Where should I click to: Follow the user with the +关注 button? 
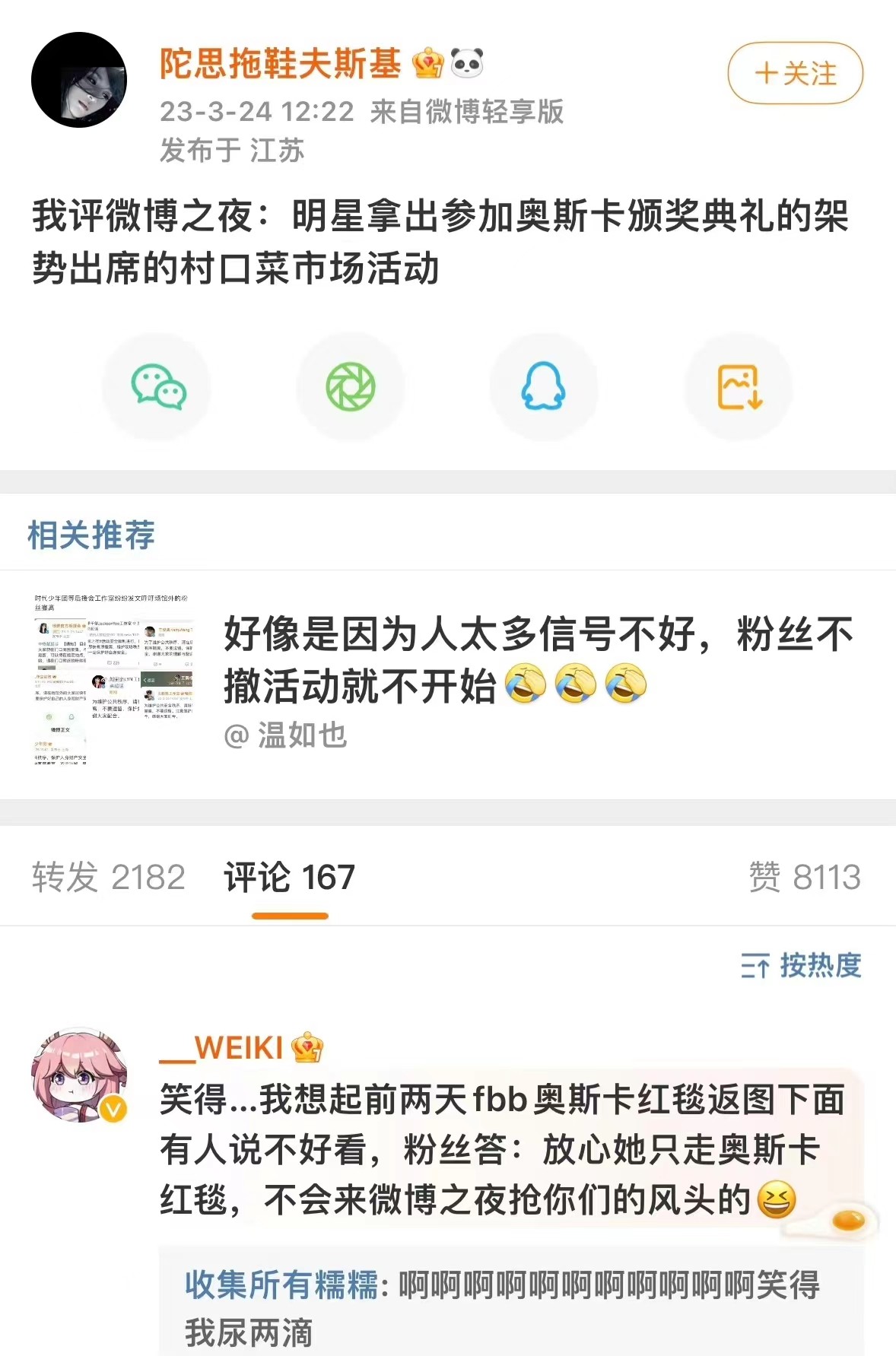pyautogui.click(x=795, y=74)
